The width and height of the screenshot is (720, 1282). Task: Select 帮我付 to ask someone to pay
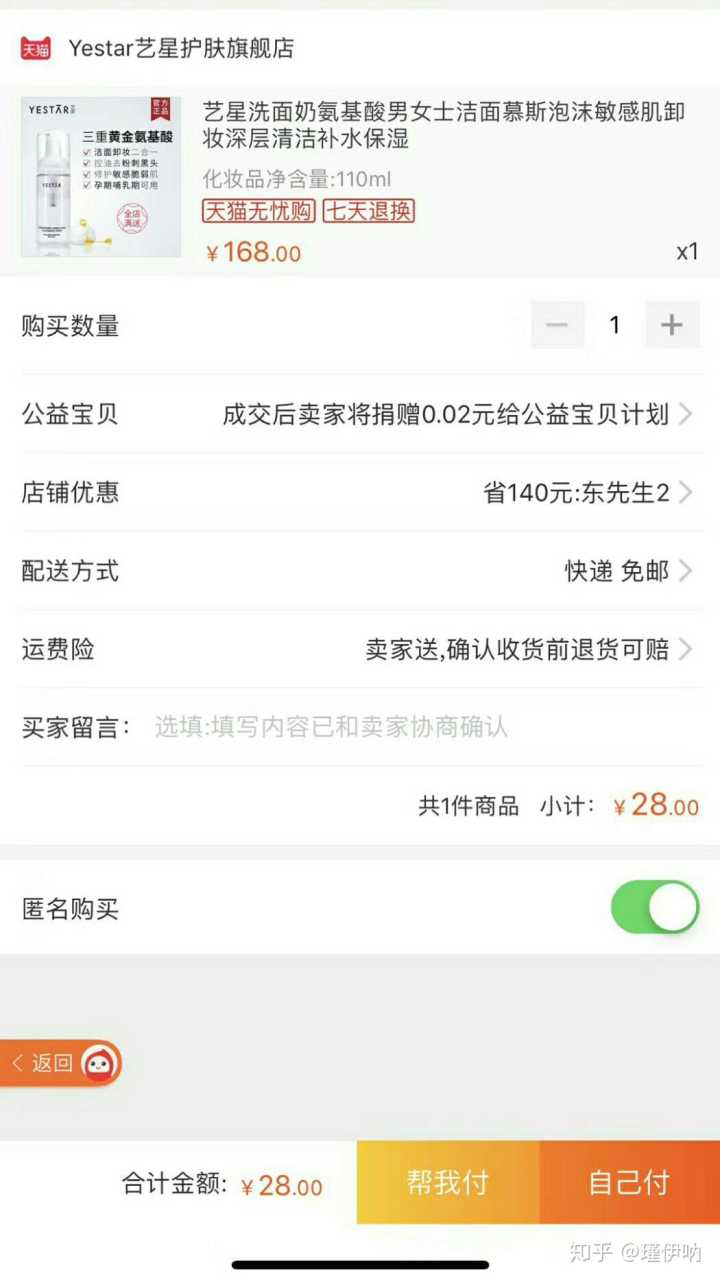[x=448, y=1182]
